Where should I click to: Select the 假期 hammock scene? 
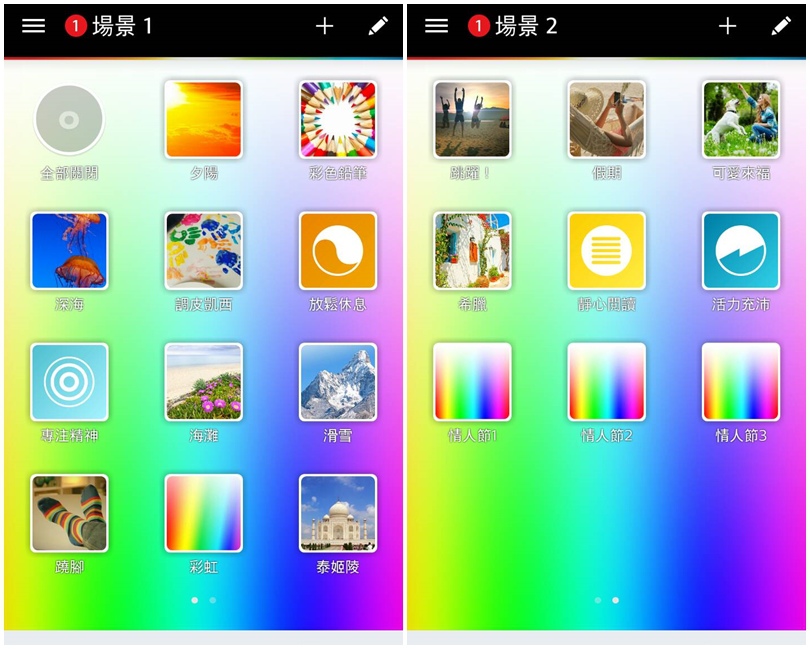606,120
